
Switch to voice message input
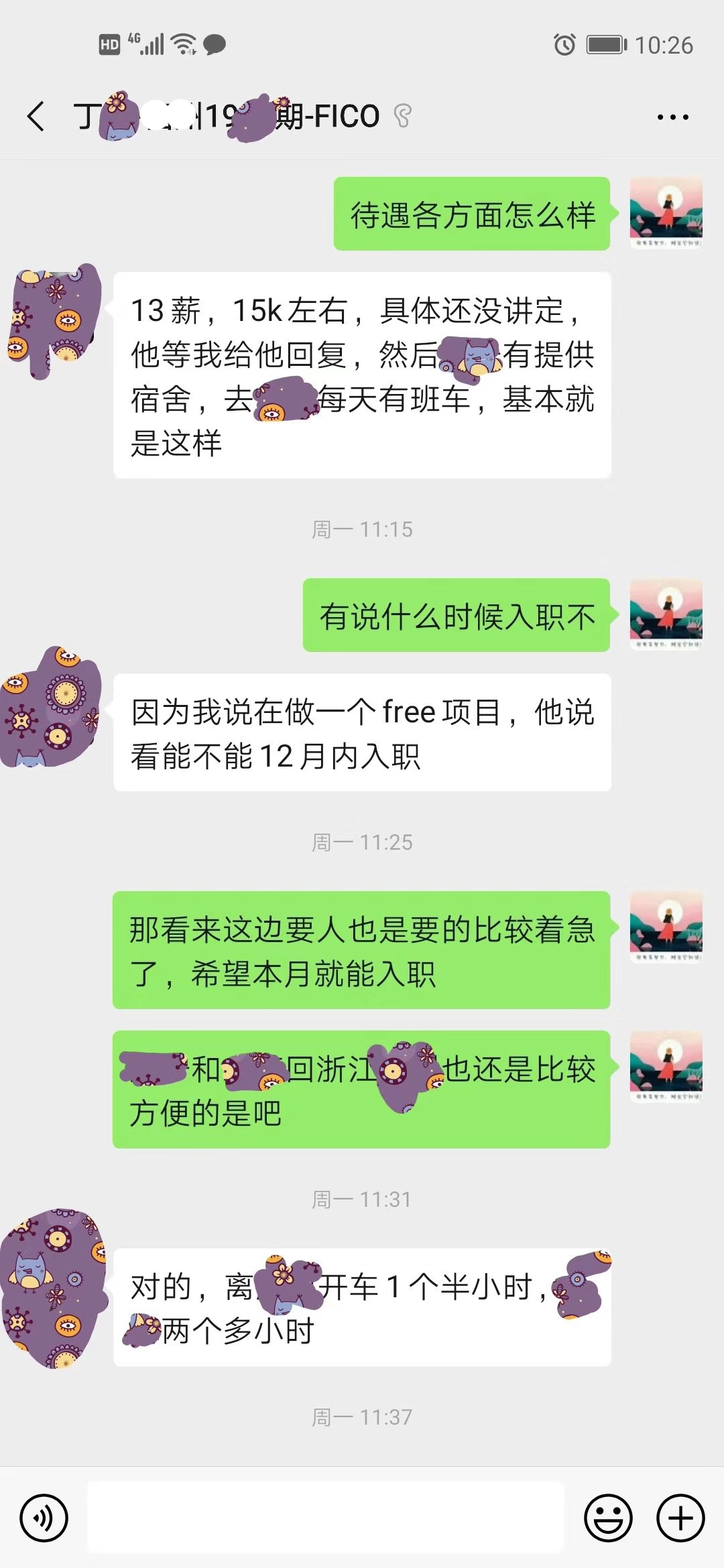click(x=44, y=1518)
